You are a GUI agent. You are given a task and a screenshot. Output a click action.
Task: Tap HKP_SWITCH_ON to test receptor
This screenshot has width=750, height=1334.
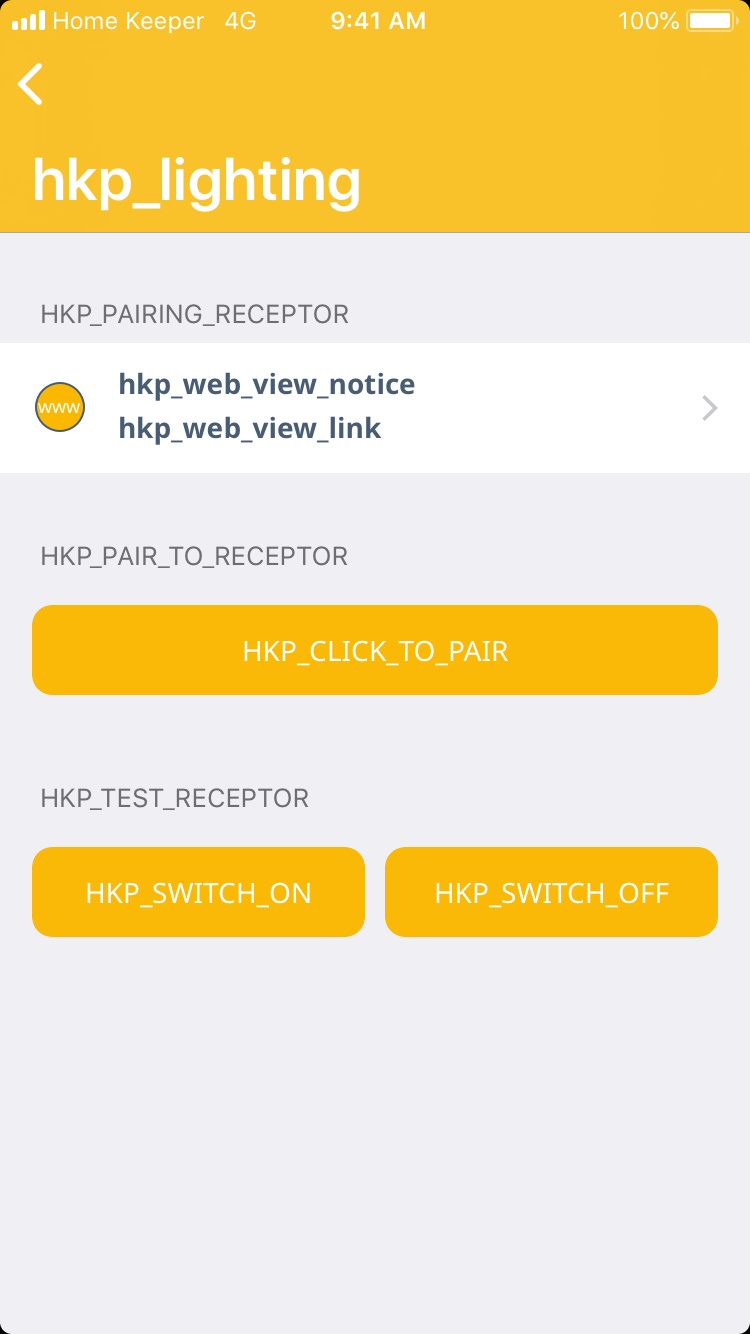(198, 892)
